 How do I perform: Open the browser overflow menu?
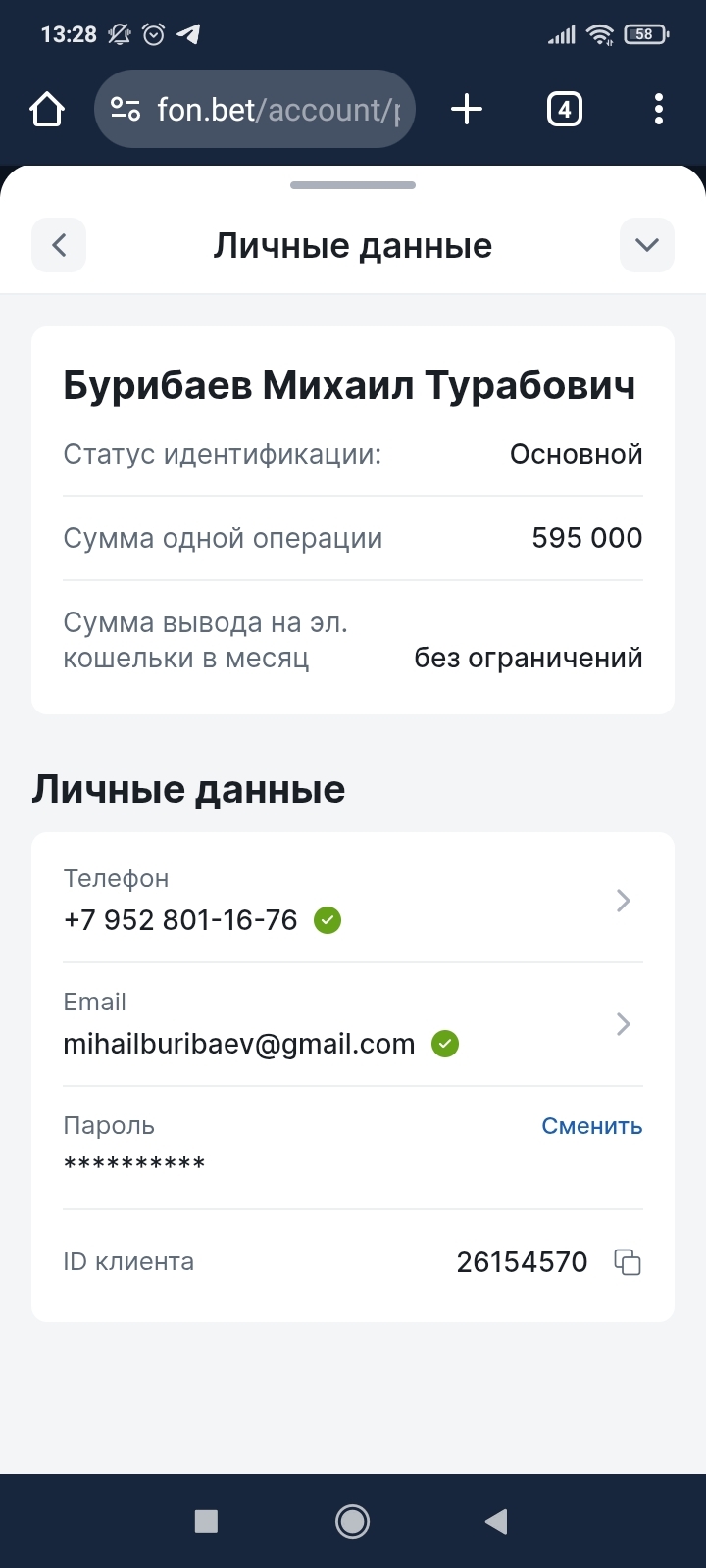pyautogui.click(x=659, y=109)
